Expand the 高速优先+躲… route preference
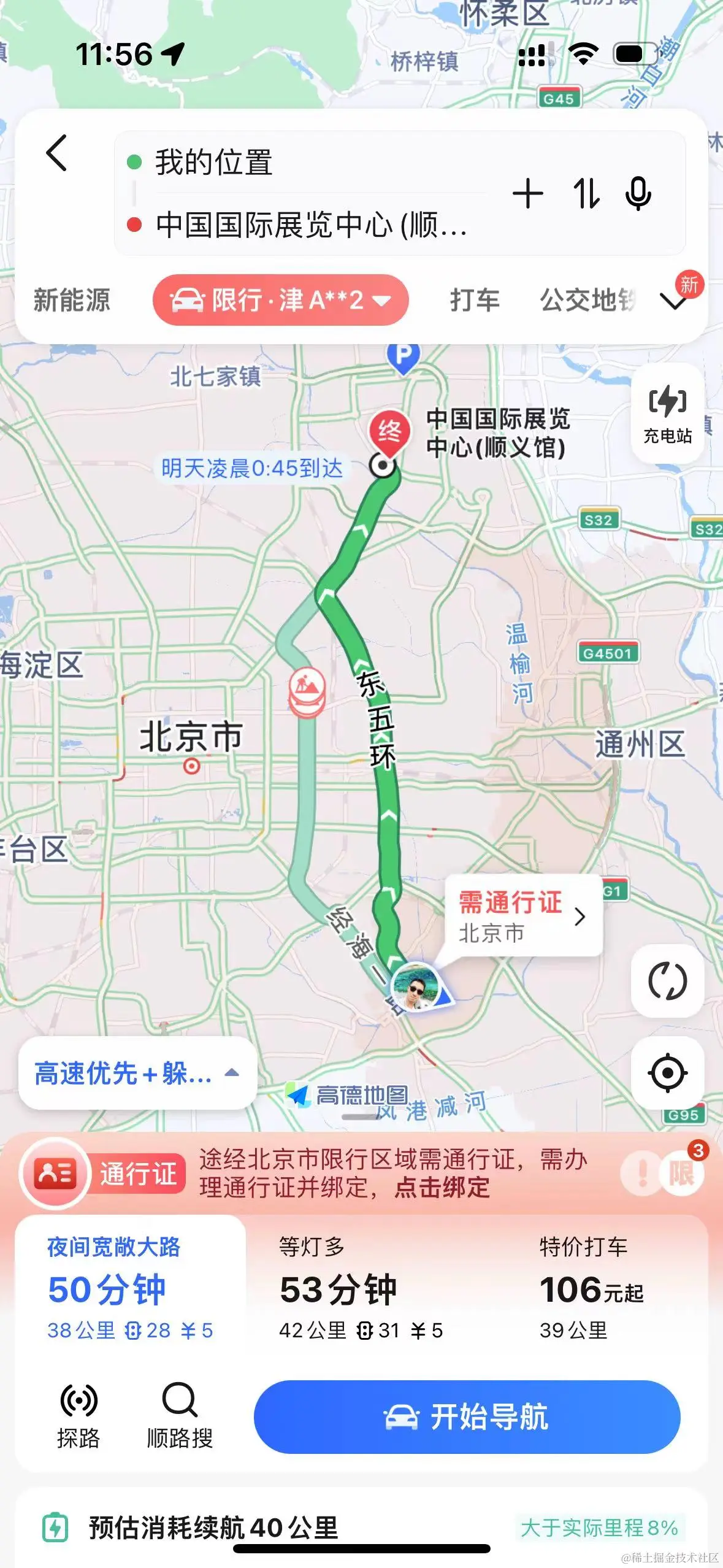The image size is (723, 1568). tap(137, 1073)
